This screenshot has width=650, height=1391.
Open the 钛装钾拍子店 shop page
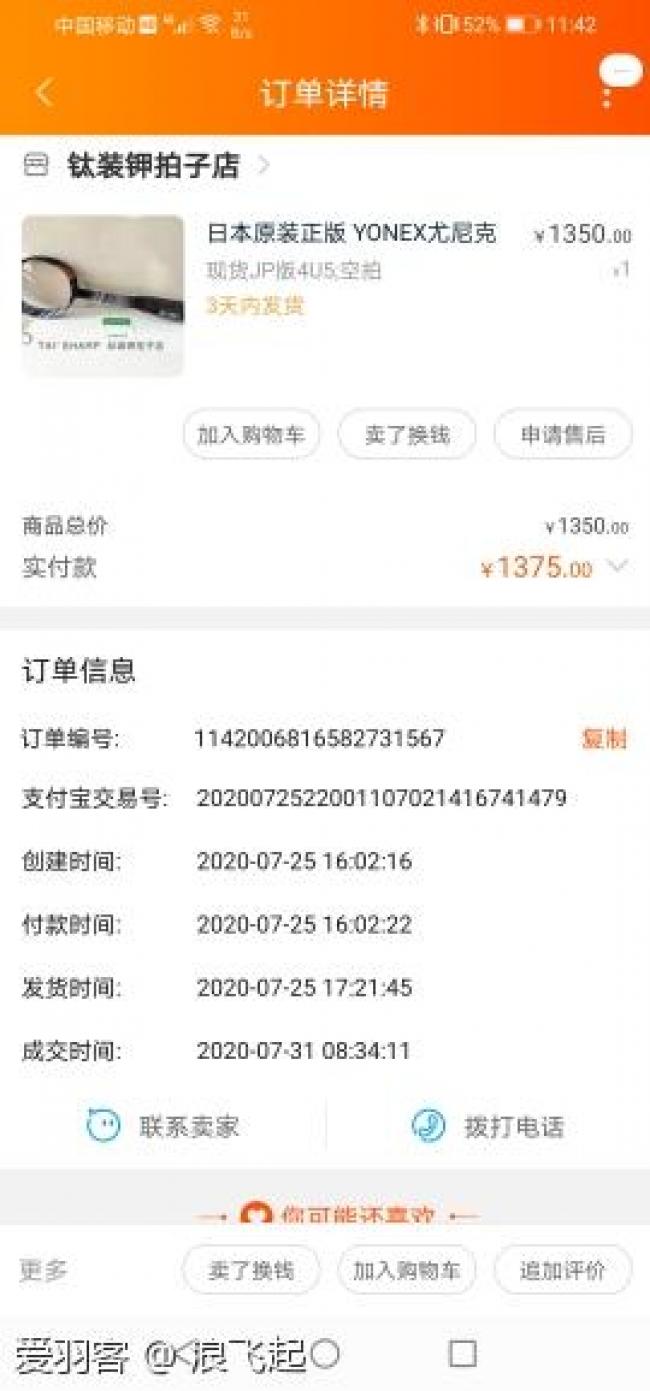[153, 165]
